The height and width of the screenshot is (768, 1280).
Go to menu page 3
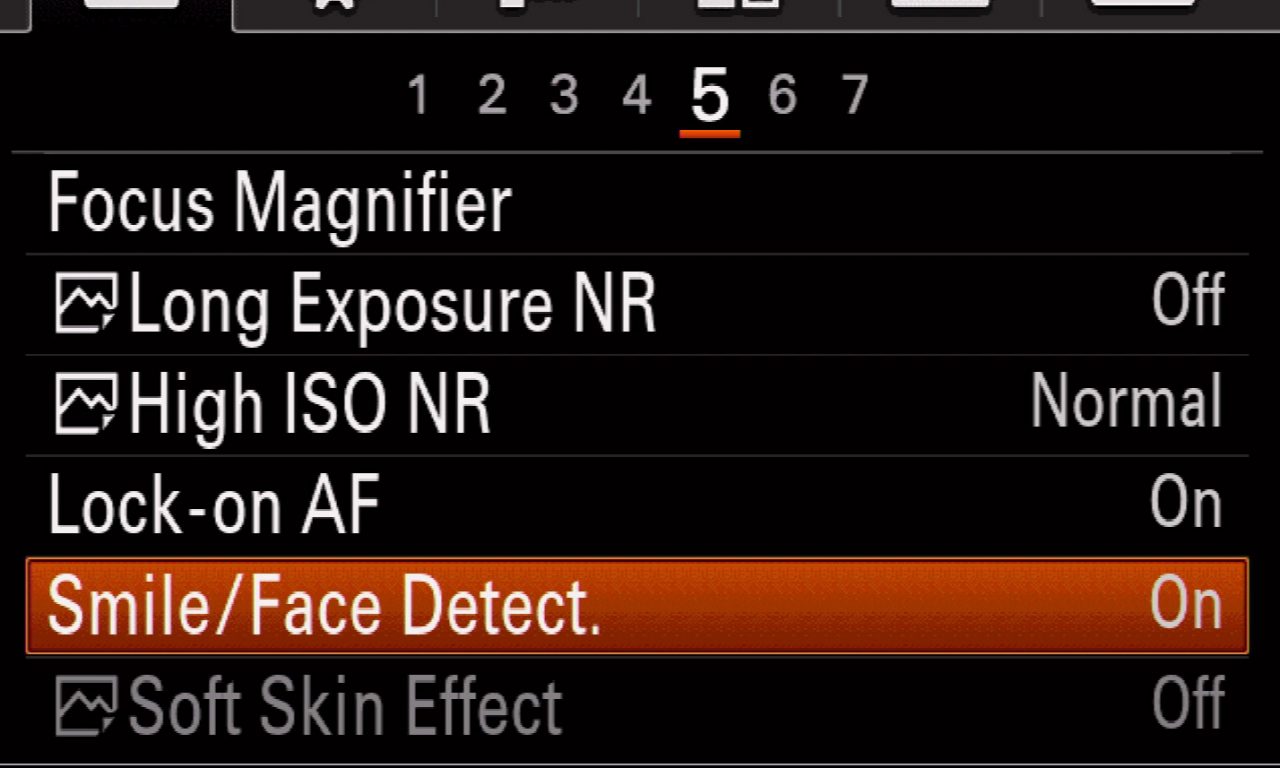click(564, 96)
